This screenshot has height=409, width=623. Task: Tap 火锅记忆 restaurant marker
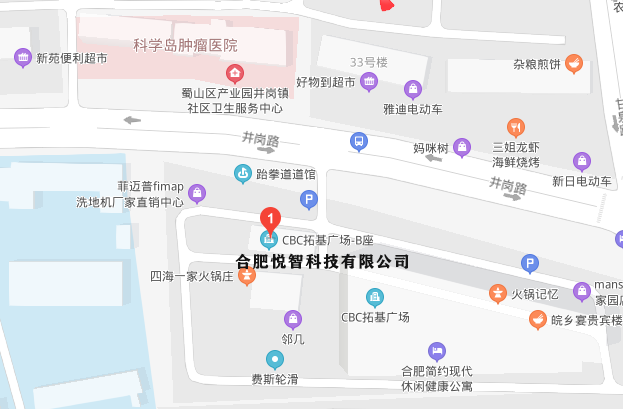[x=497, y=294]
